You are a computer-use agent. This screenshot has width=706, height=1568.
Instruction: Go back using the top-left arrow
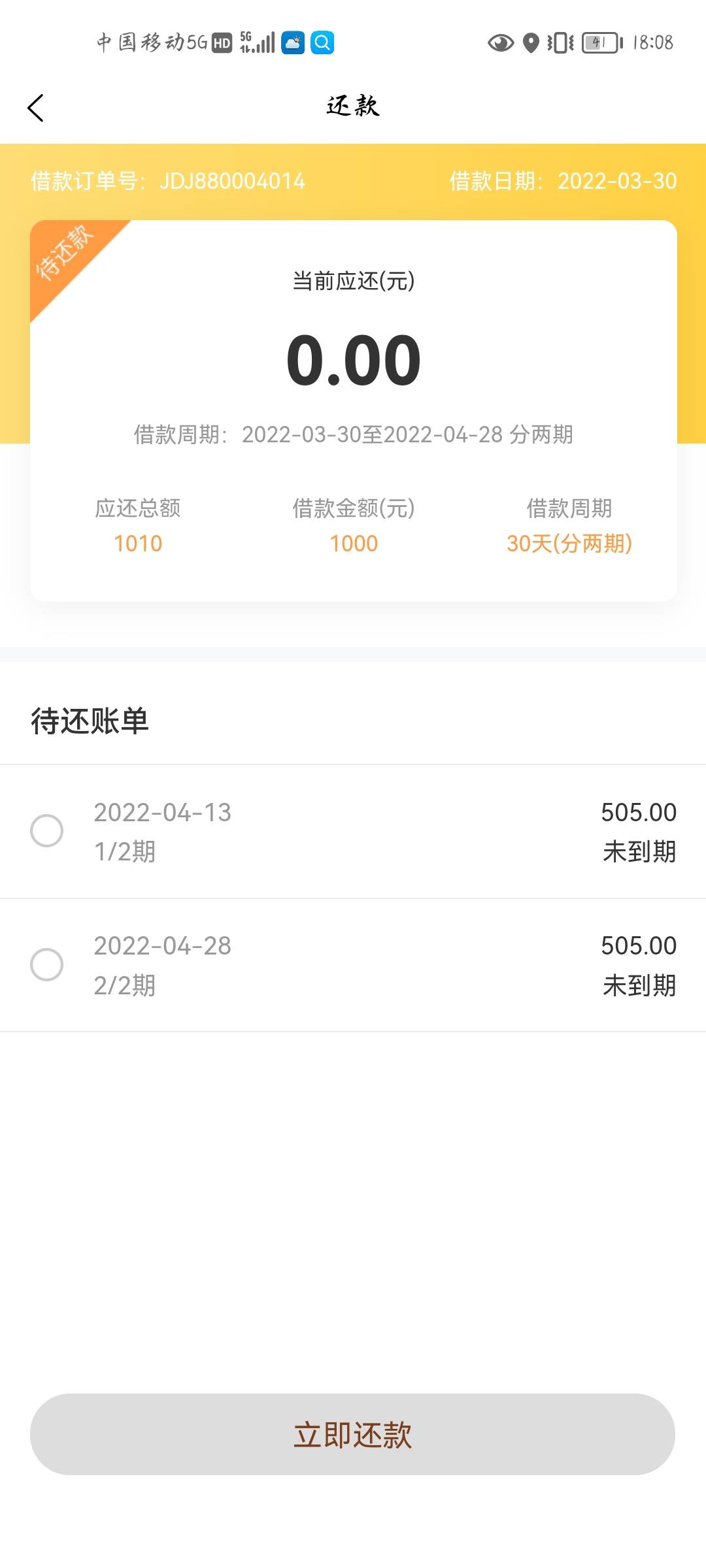35,108
